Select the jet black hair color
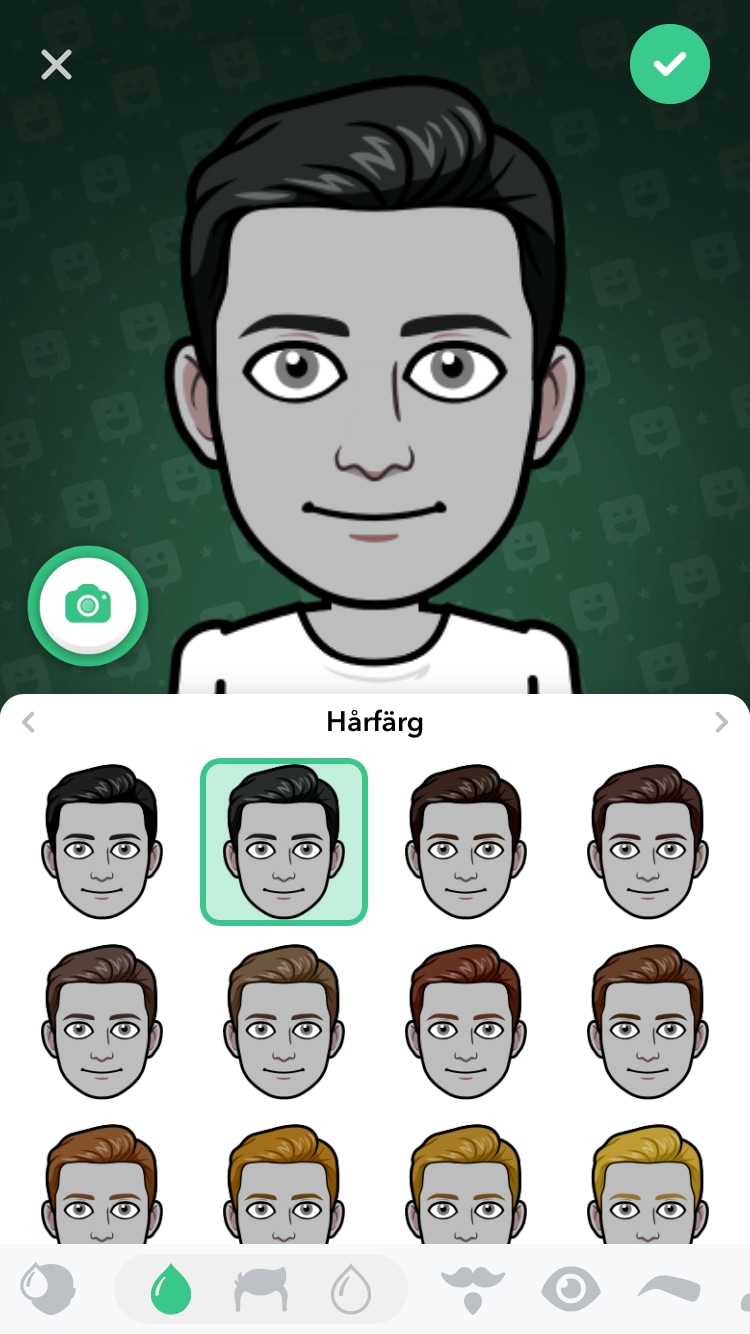This screenshot has width=750, height=1334. (x=102, y=842)
